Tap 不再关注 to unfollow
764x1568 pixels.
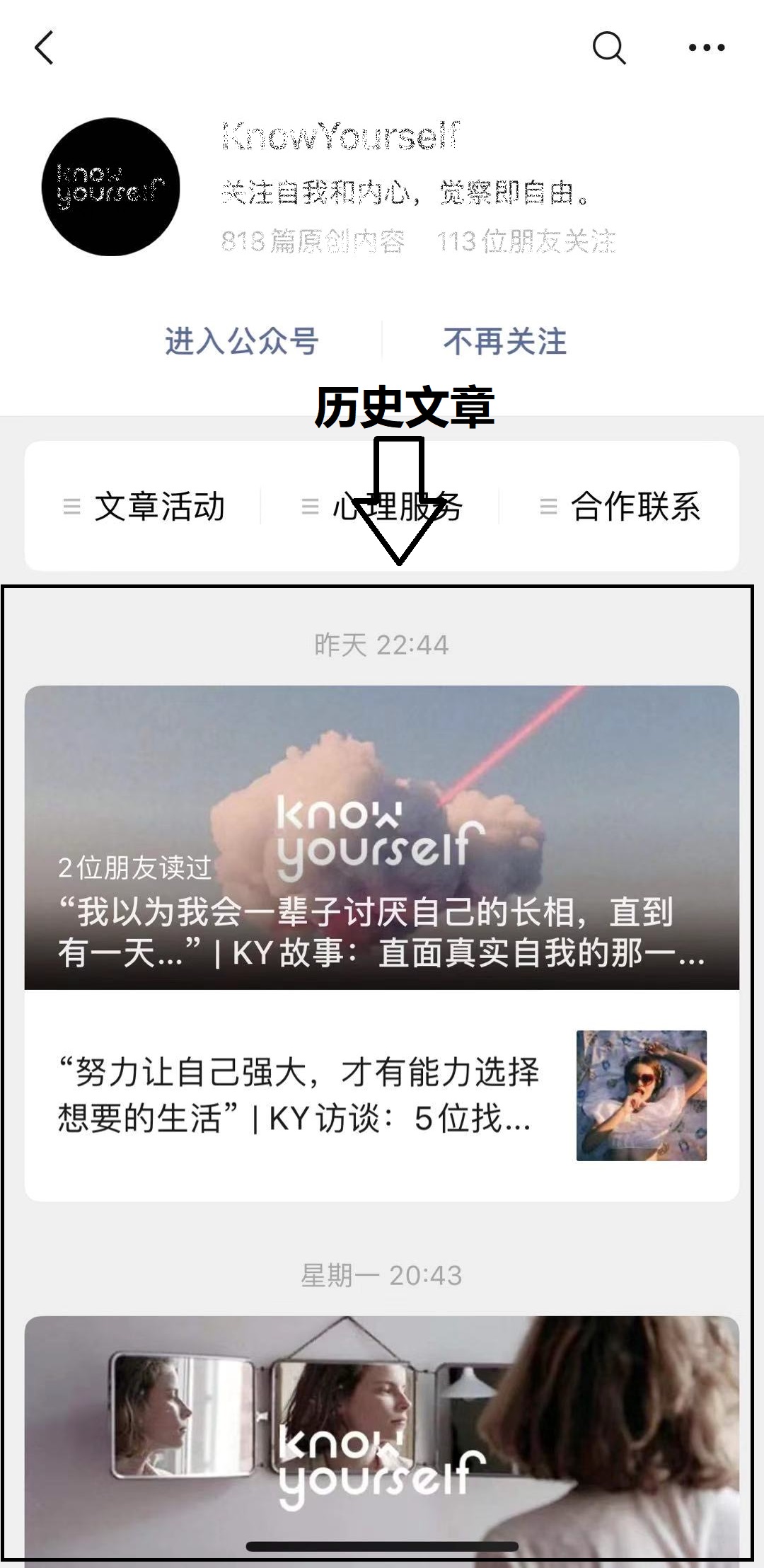pyautogui.click(x=504, y=342)
